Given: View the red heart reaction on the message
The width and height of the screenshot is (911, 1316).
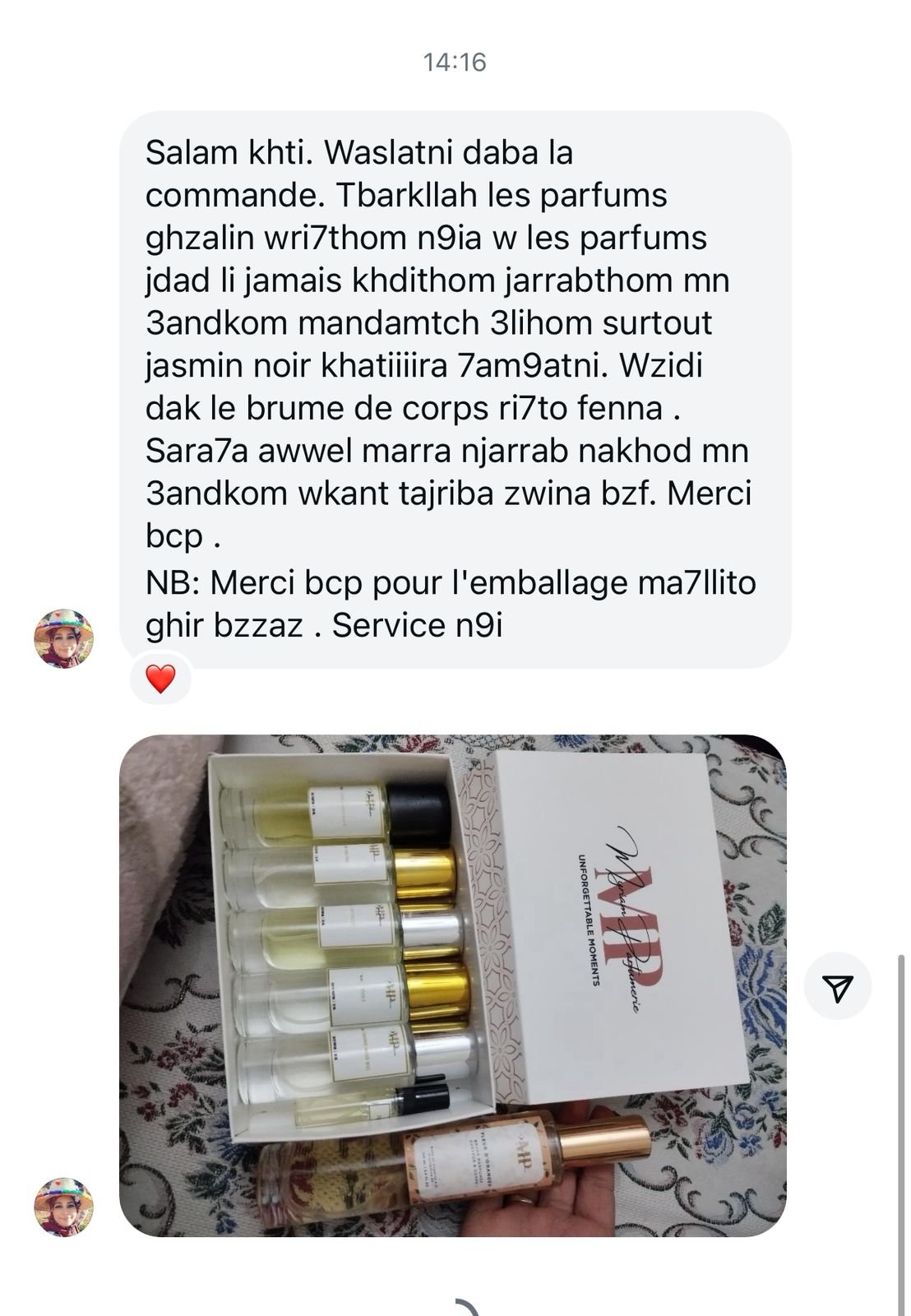Looking at the screenshot, I should pos(160,679).
